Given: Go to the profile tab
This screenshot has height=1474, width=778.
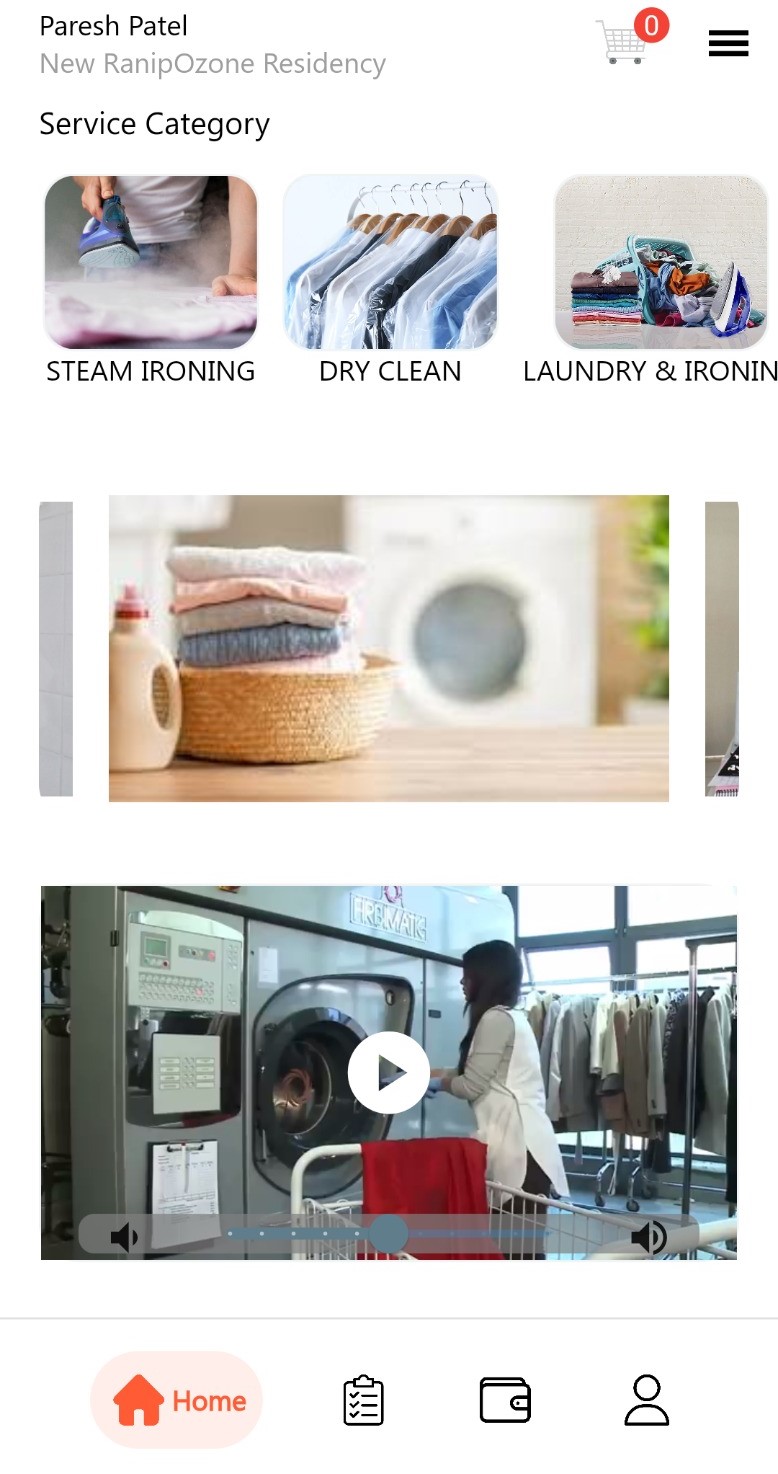Looking at the screenshot, I should click(646, 1400).
